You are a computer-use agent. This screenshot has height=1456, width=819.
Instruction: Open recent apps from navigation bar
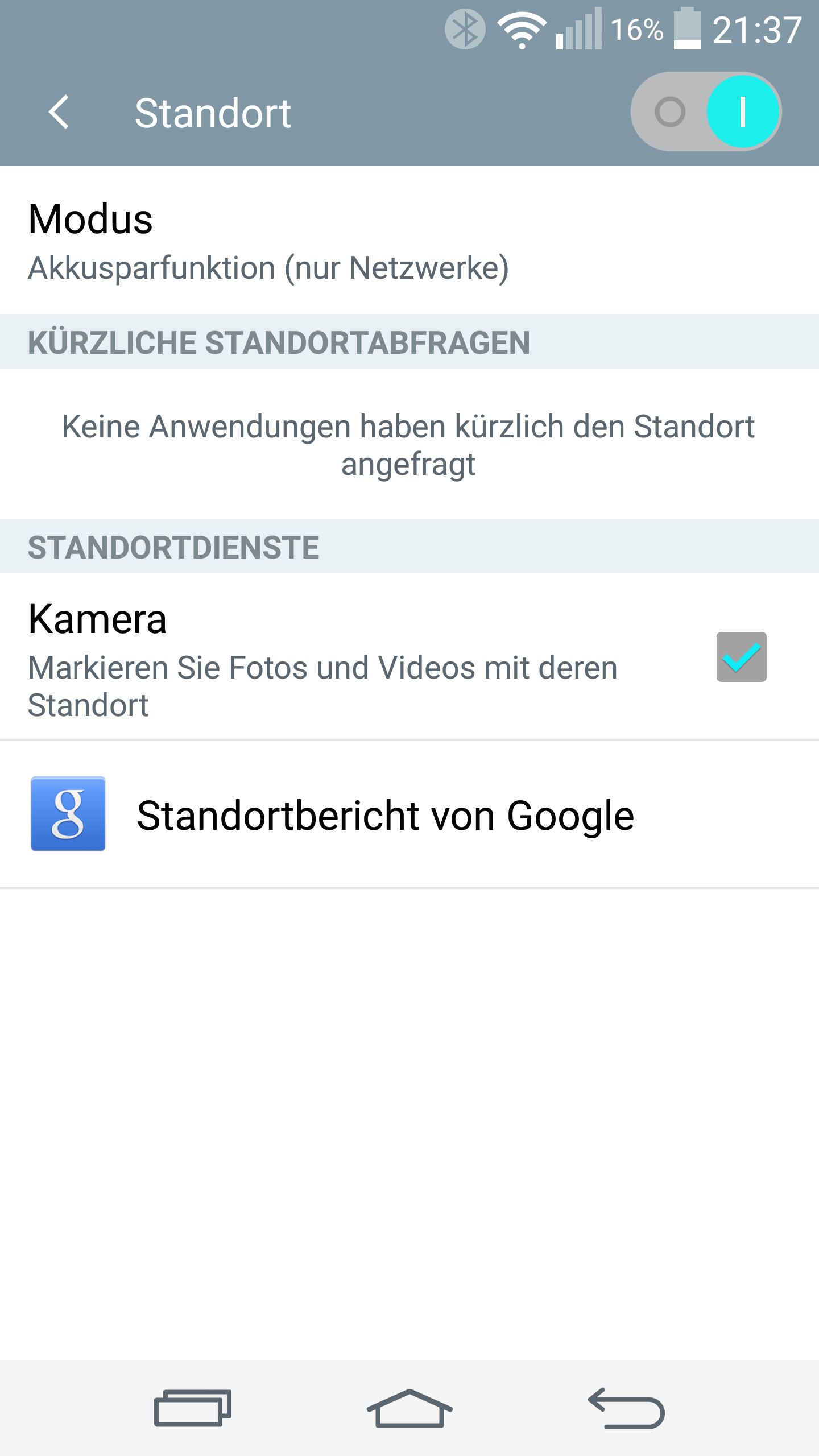193,1408
